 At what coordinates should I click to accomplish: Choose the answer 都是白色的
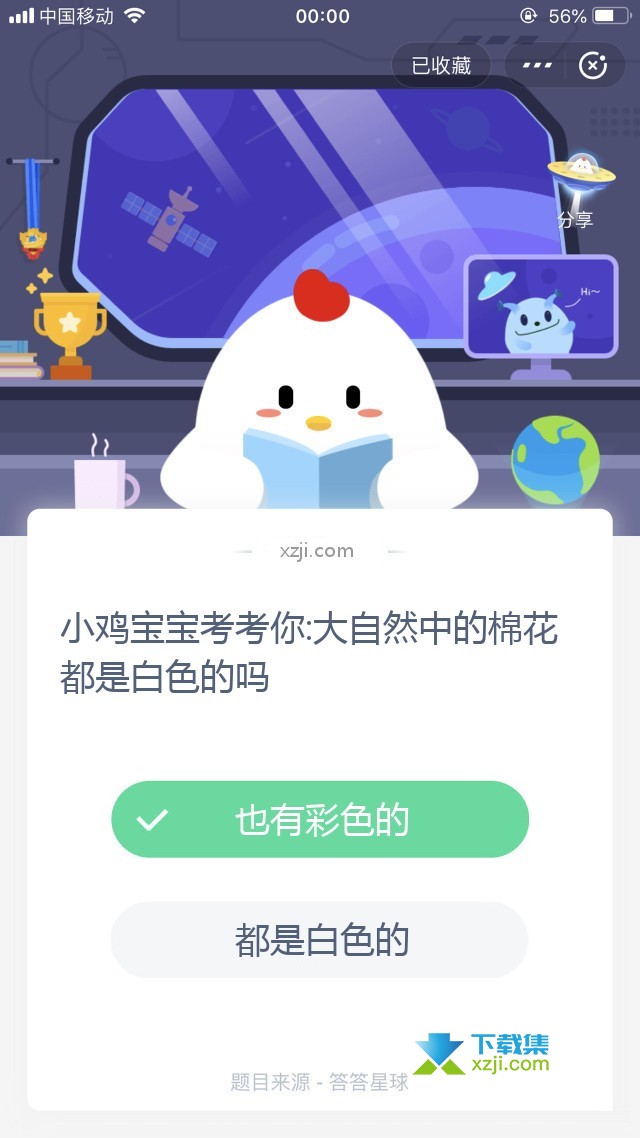(x=320, y=940)
